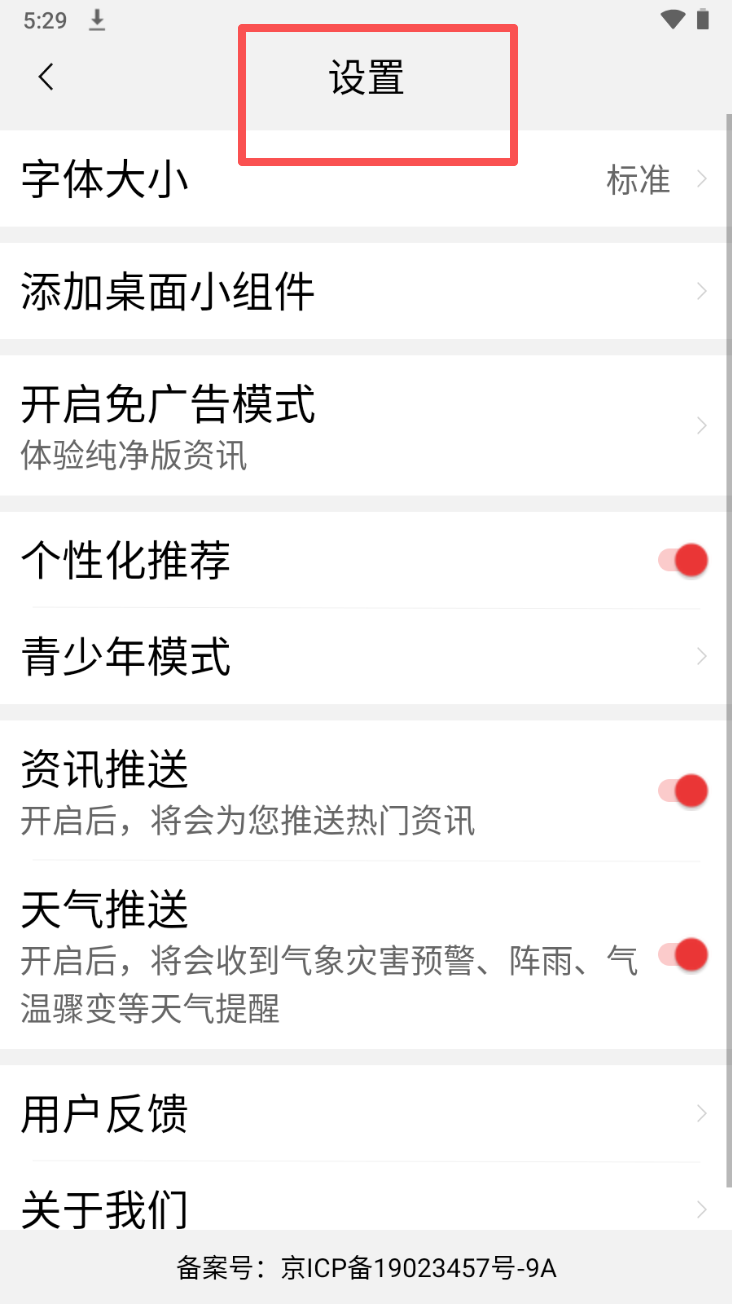Open 添加桌面小组件
The image size is (732, 1304).
pyautogui.click(x=365, y=292)
